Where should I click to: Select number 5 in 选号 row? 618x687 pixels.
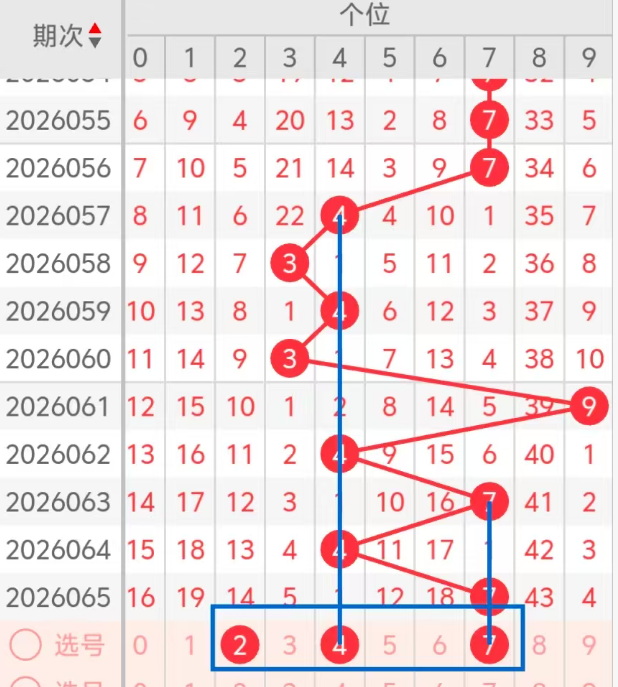[x=390, y=645]
